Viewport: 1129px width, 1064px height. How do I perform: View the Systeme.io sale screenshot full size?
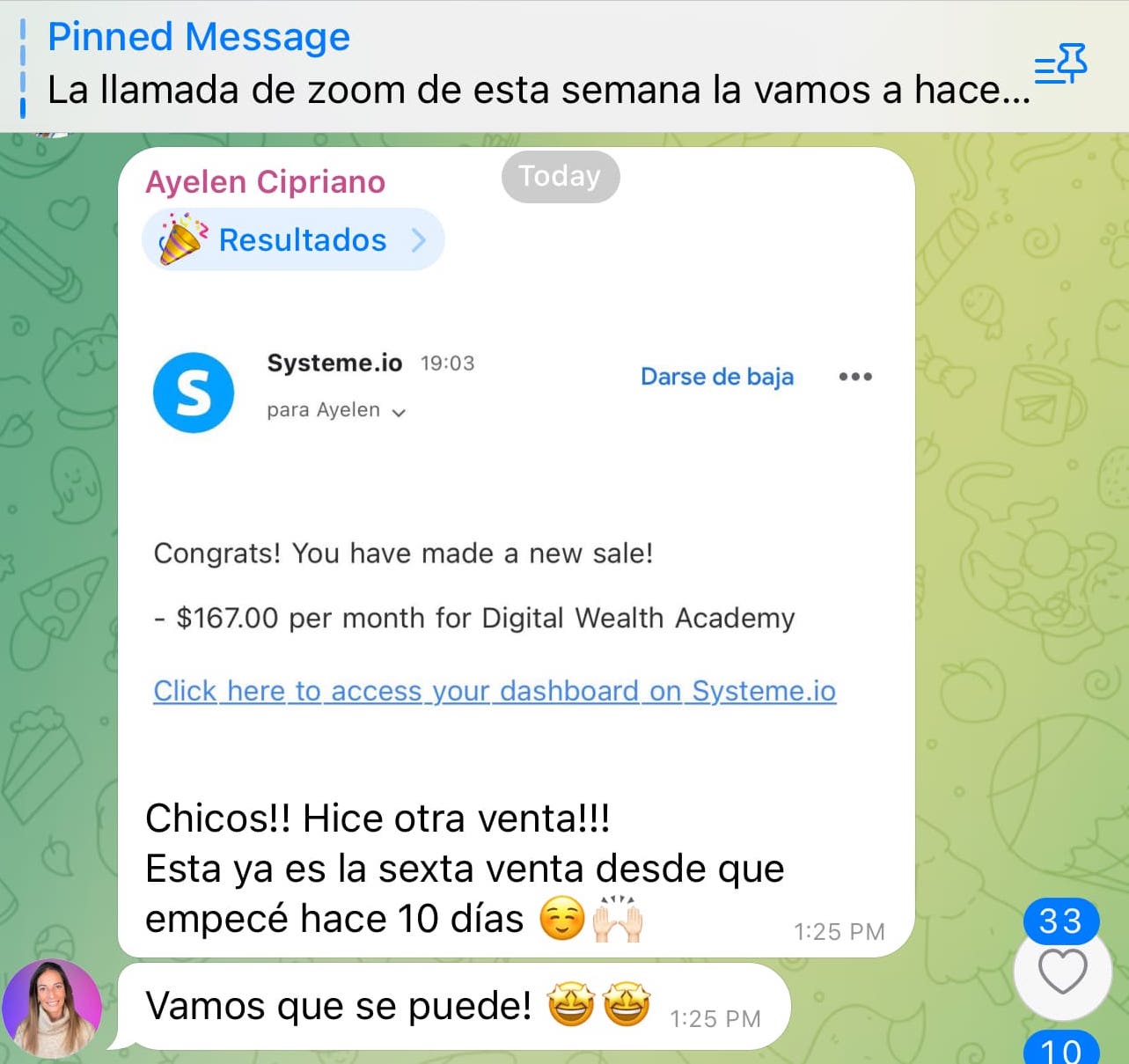516,528
